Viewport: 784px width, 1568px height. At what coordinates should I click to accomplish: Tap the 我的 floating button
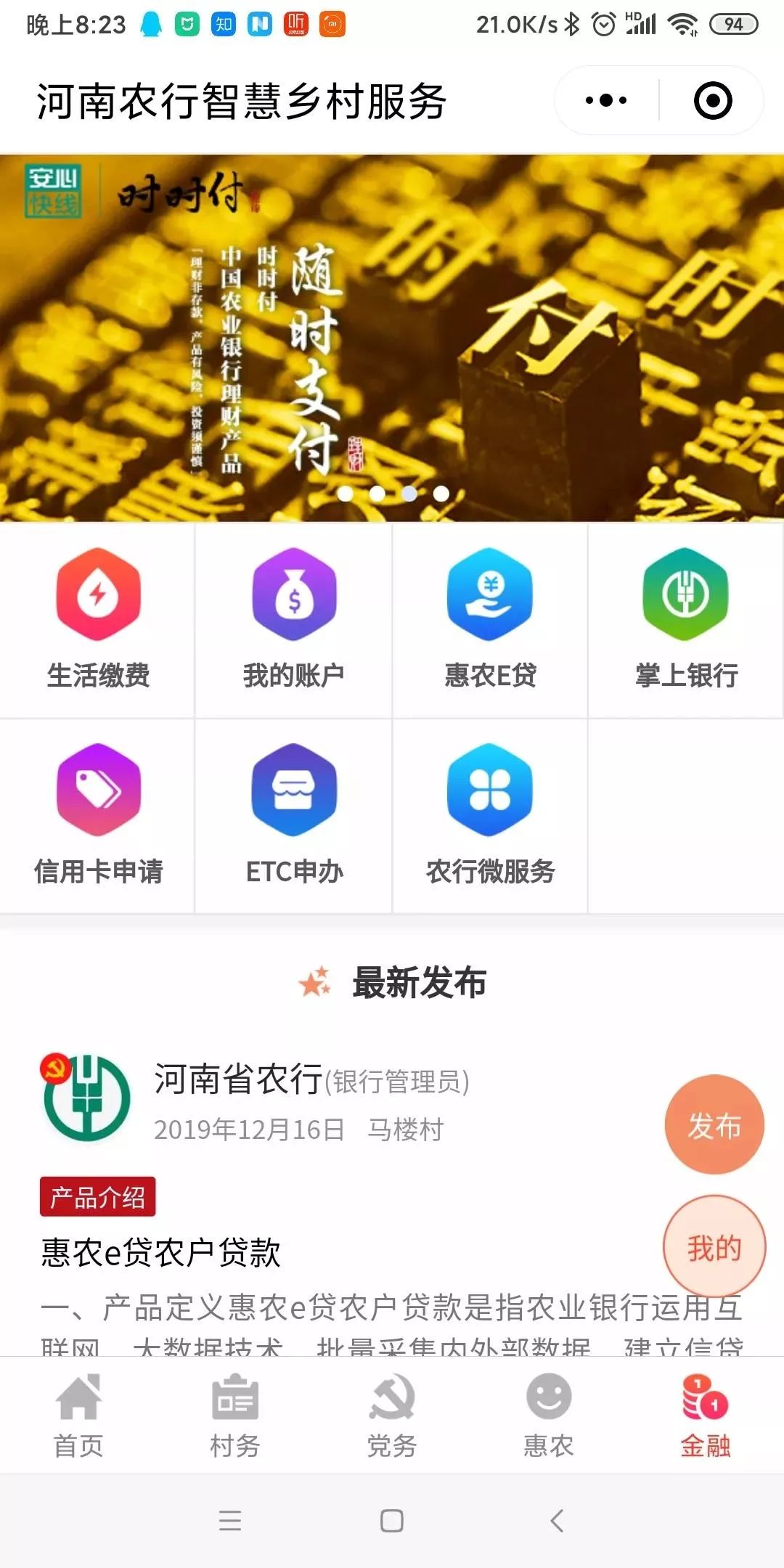[714, 1247]
